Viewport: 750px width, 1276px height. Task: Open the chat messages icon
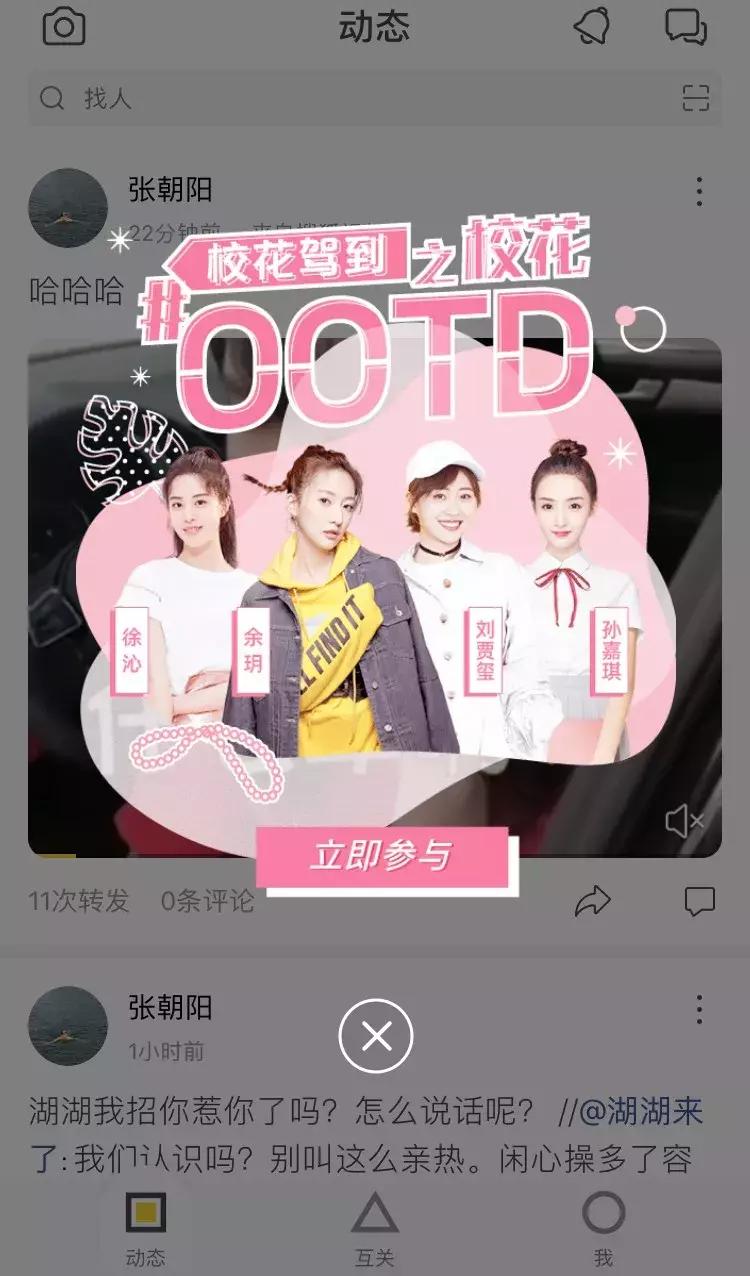(x=686, y=27)
